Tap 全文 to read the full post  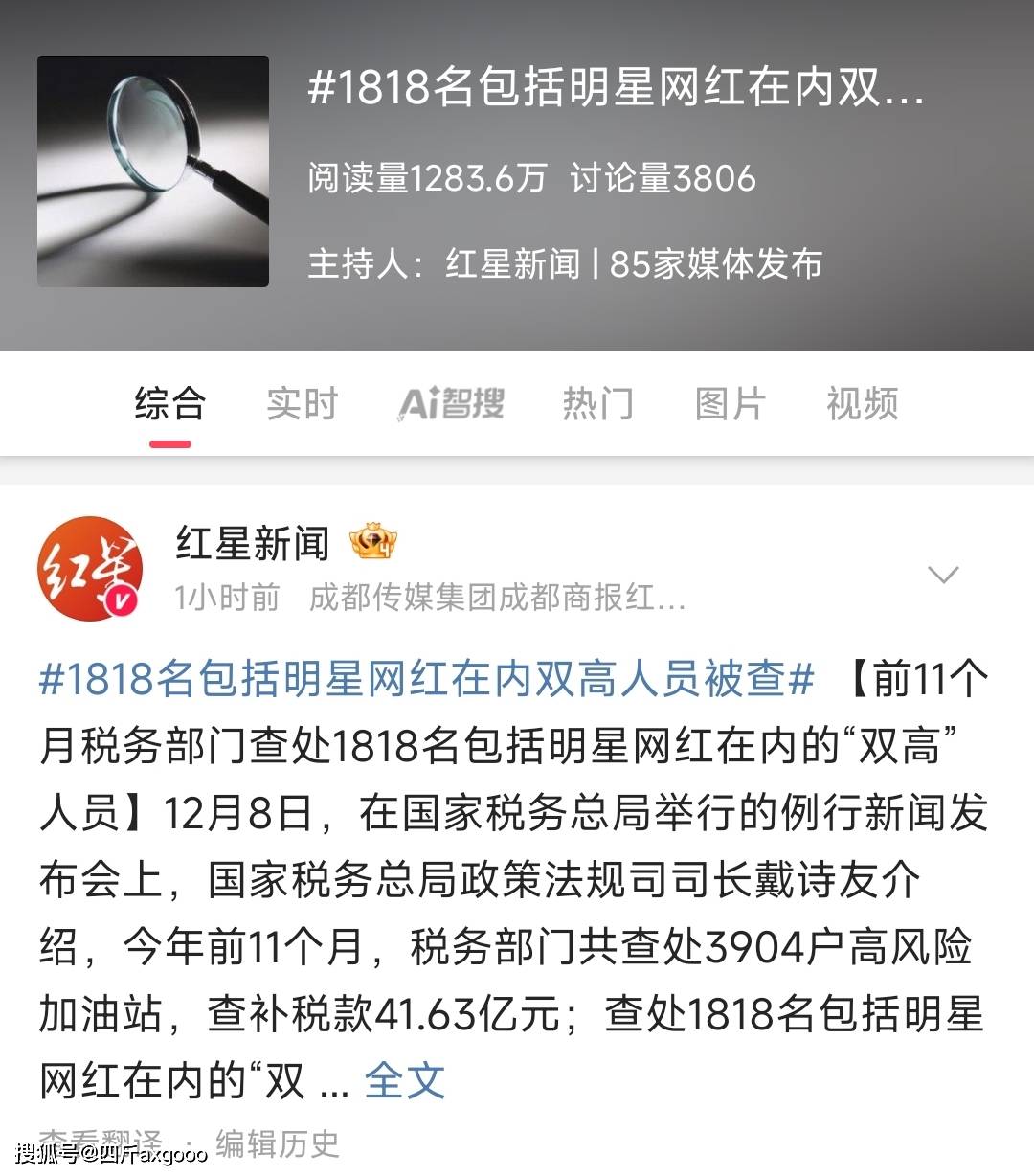click(x=405, y=1081)
